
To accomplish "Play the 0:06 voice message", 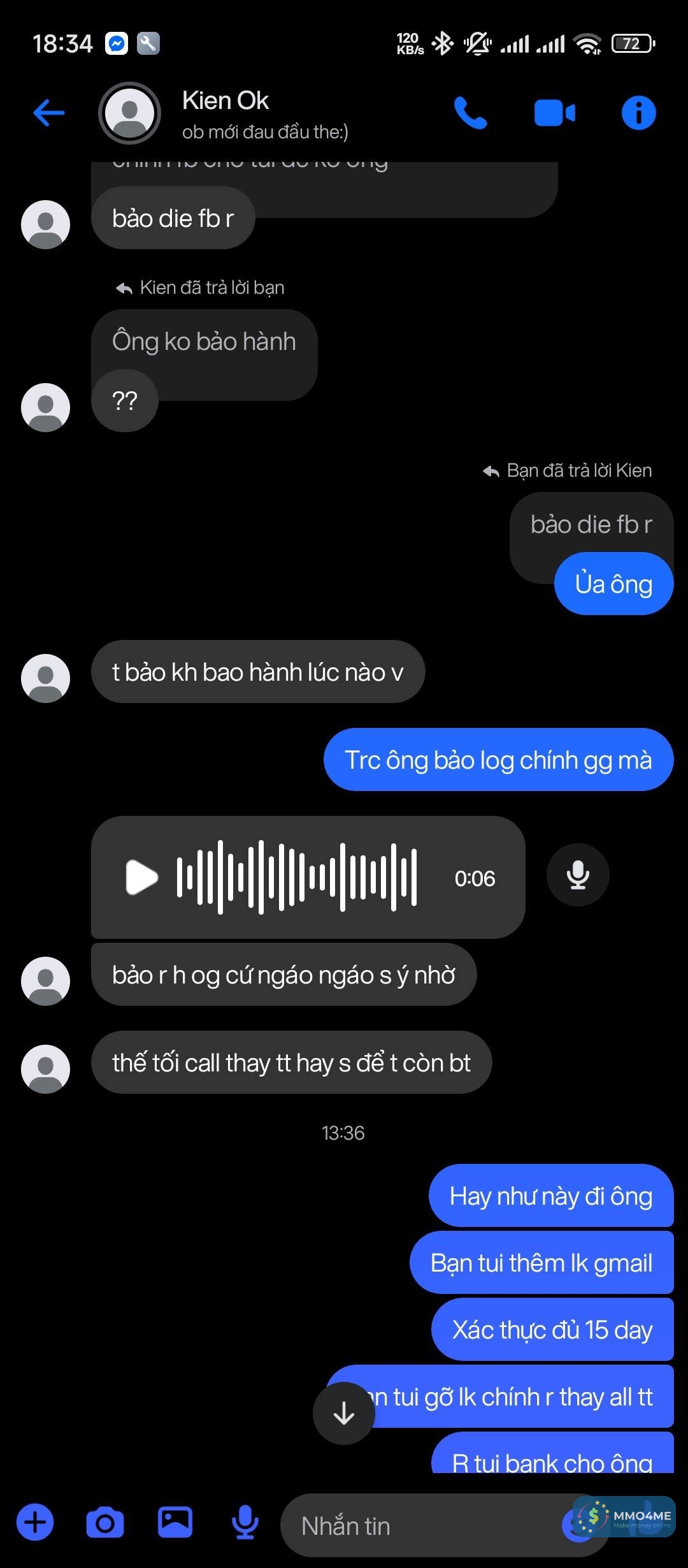I will pos(141,878).
